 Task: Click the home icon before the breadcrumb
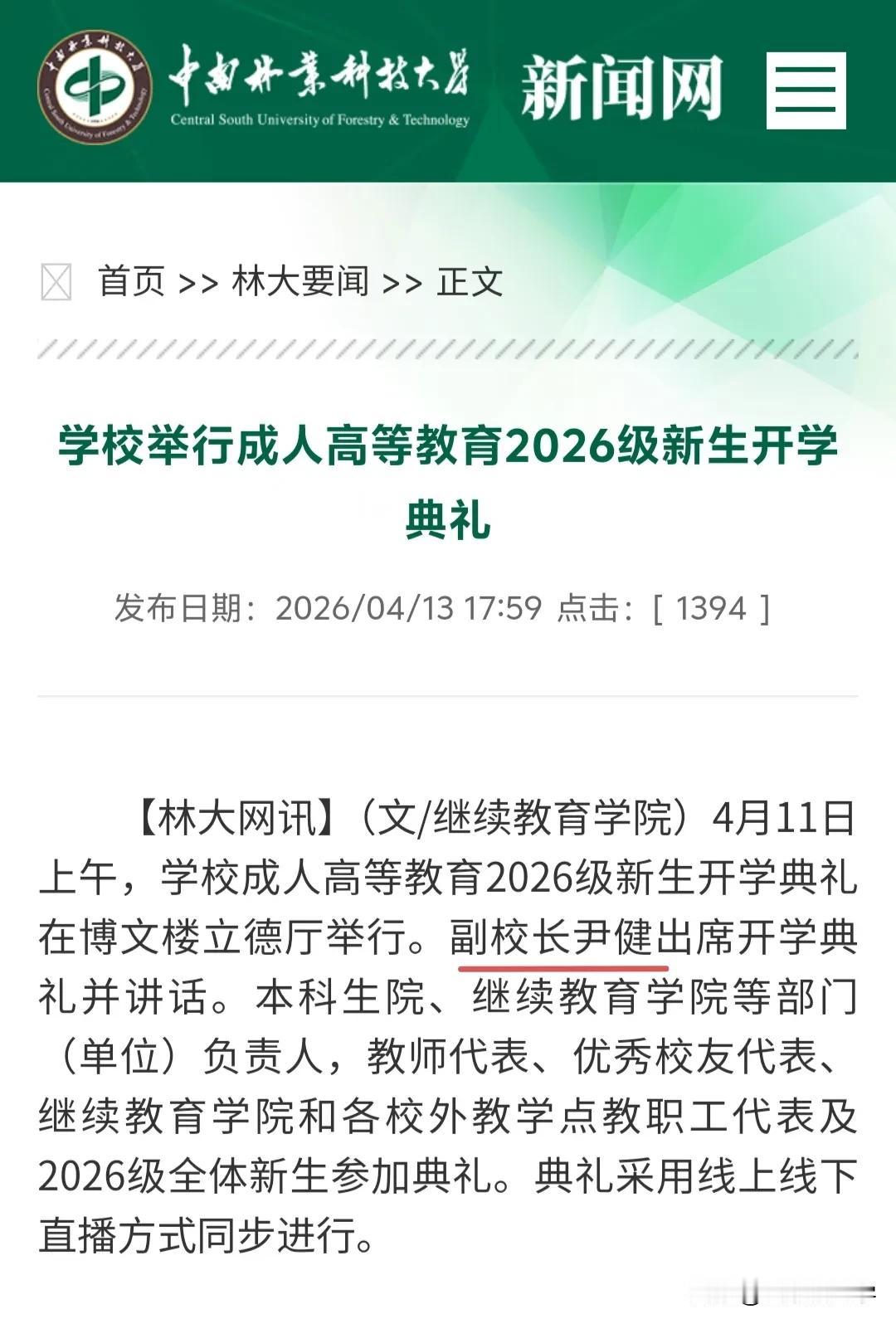point(56,282)
